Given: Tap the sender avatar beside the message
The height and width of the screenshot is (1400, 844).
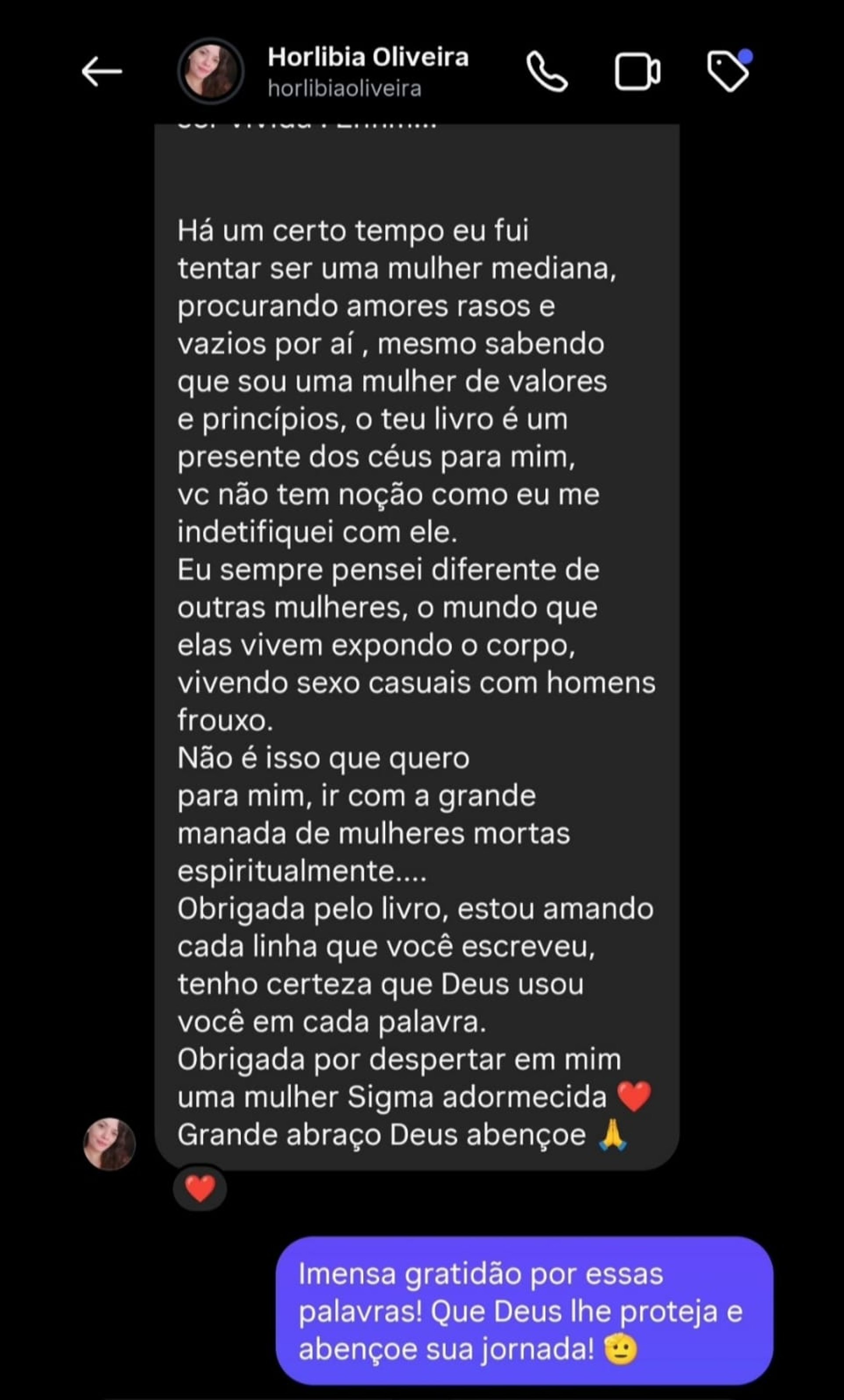Looking at the screenshot, I should click(110, 1144).
